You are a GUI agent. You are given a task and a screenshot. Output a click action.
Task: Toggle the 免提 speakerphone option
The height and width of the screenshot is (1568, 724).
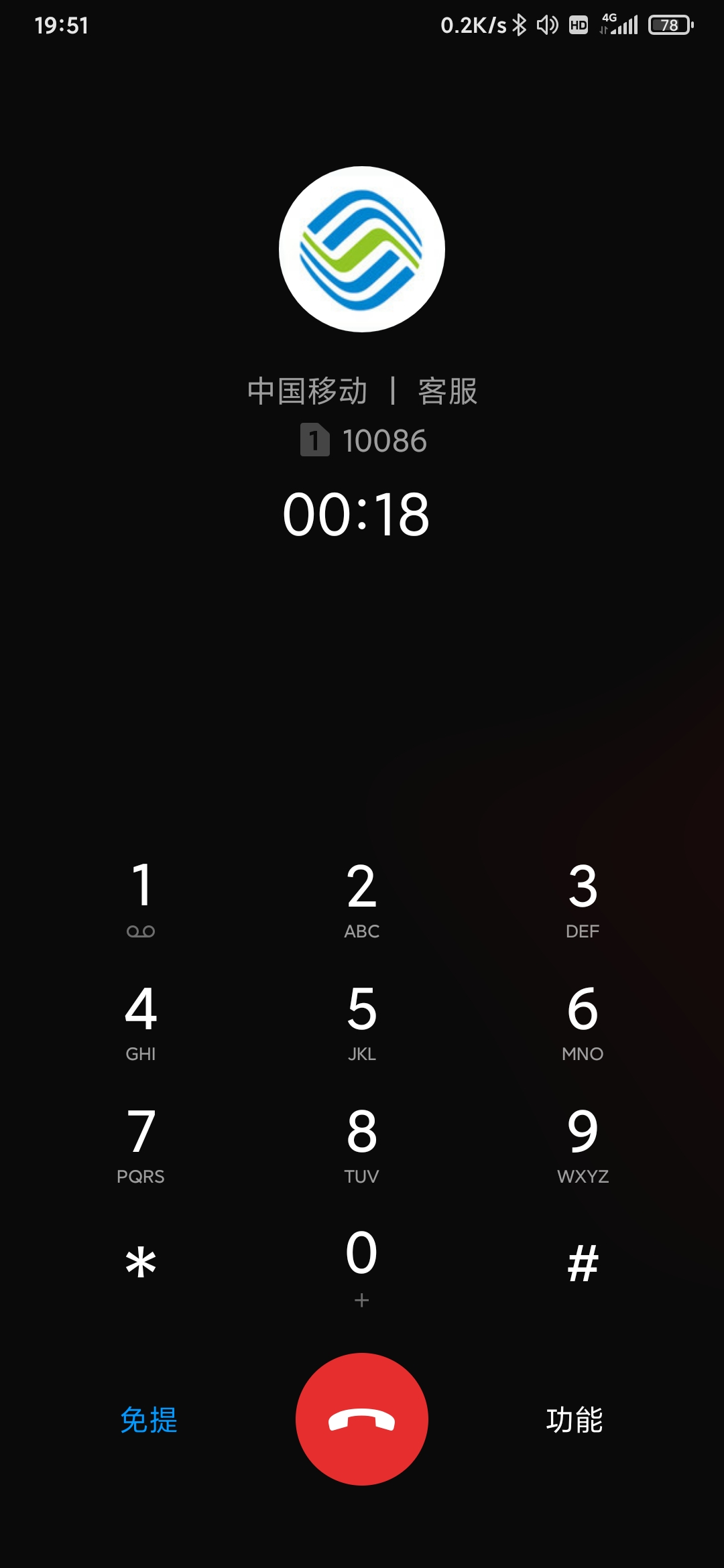tap(149, 1420)
